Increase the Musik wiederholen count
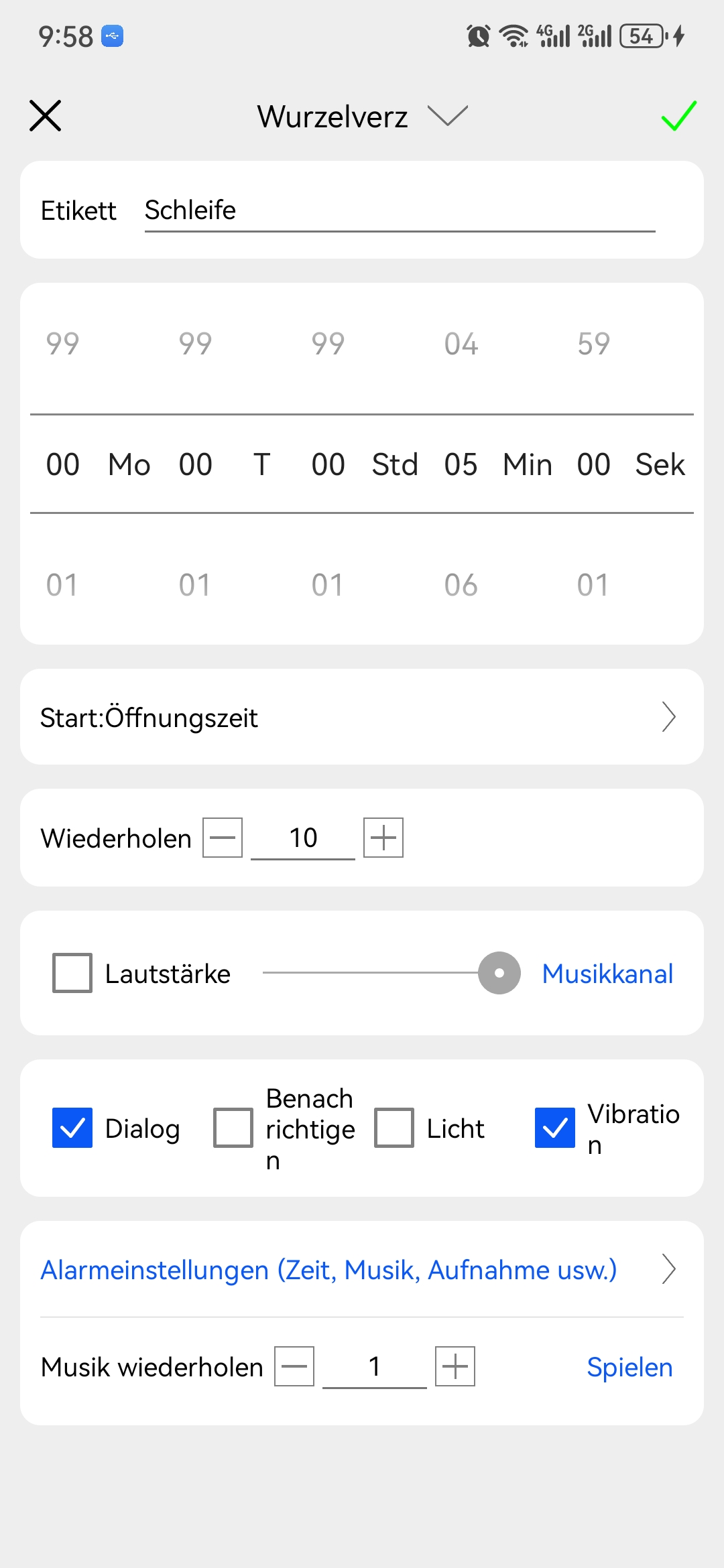724x1568 pixels. coord(455,1366)
